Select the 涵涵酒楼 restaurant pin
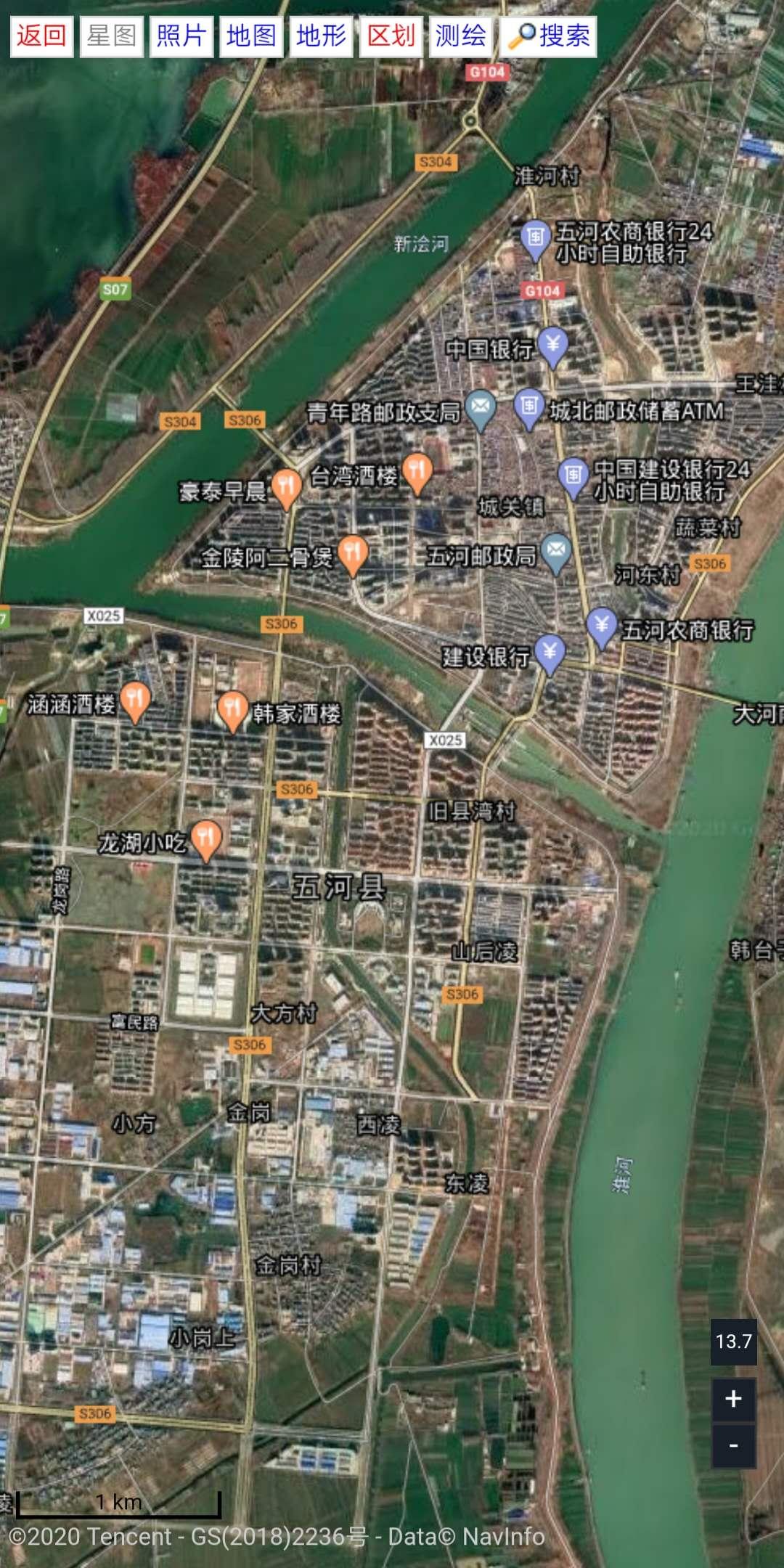This screenshot has width=784, height=1568. [x=135, y=702]
